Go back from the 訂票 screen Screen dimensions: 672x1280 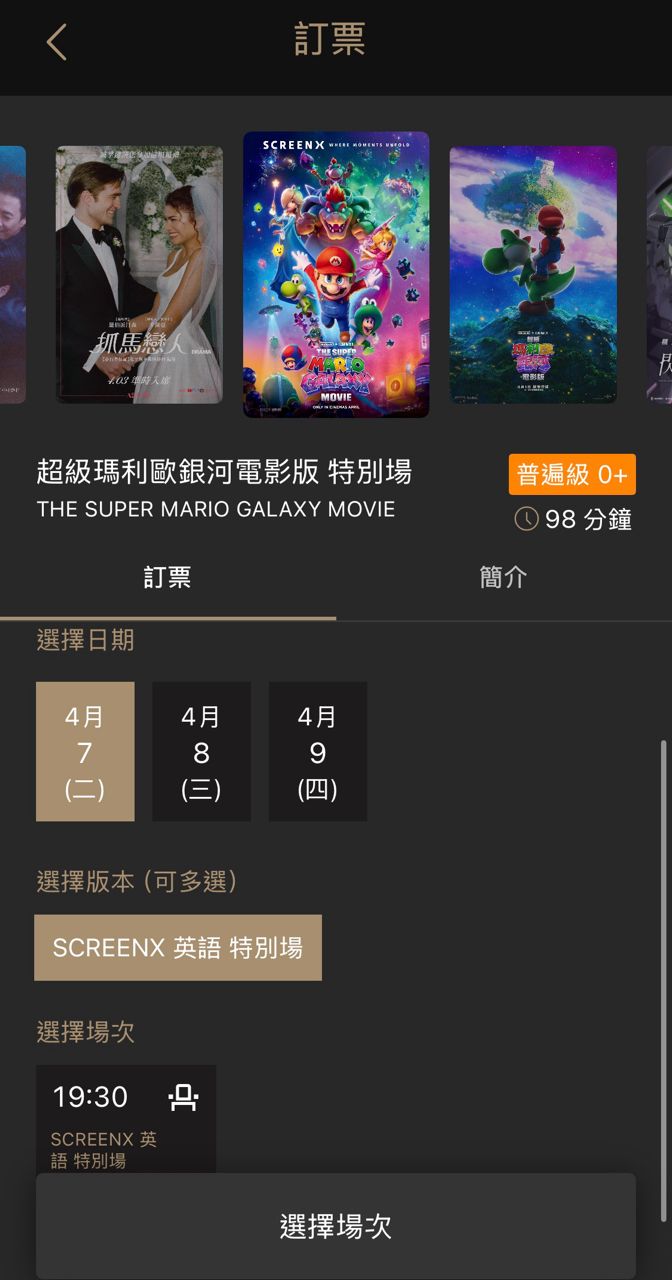click(x=57, y=42)
